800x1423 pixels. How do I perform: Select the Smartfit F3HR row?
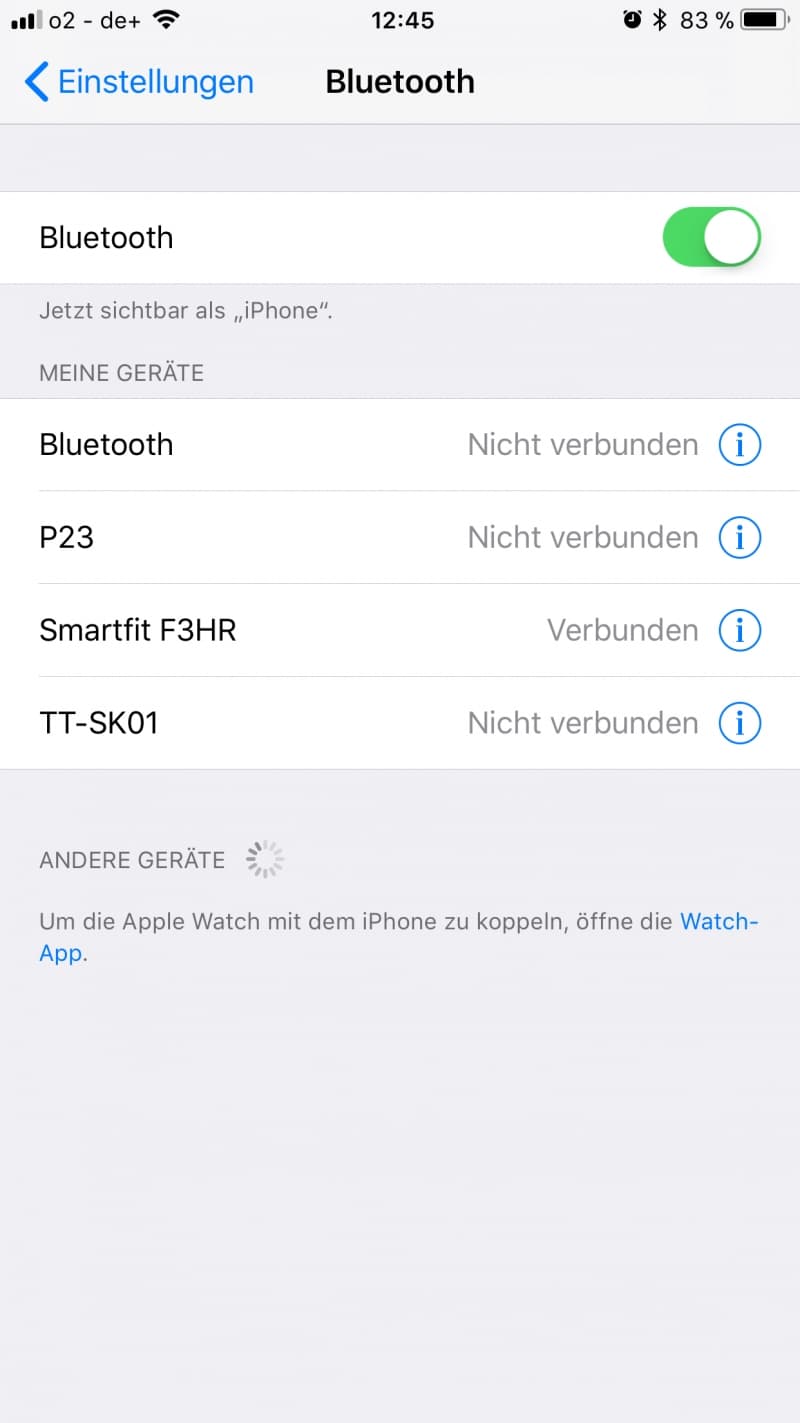pyautogui.click(x=400, y=630)
